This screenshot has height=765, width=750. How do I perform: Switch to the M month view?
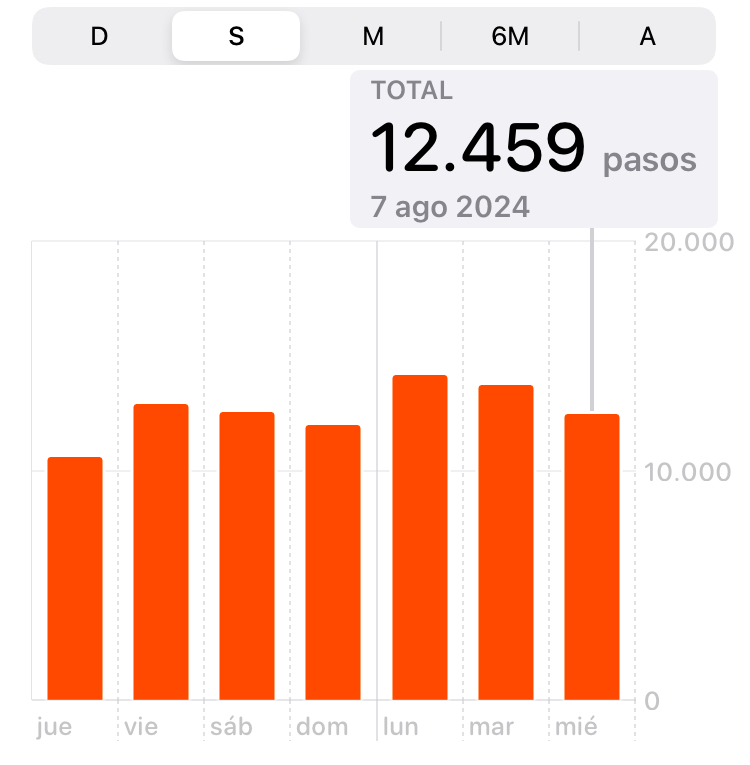[x=373, y=37]
